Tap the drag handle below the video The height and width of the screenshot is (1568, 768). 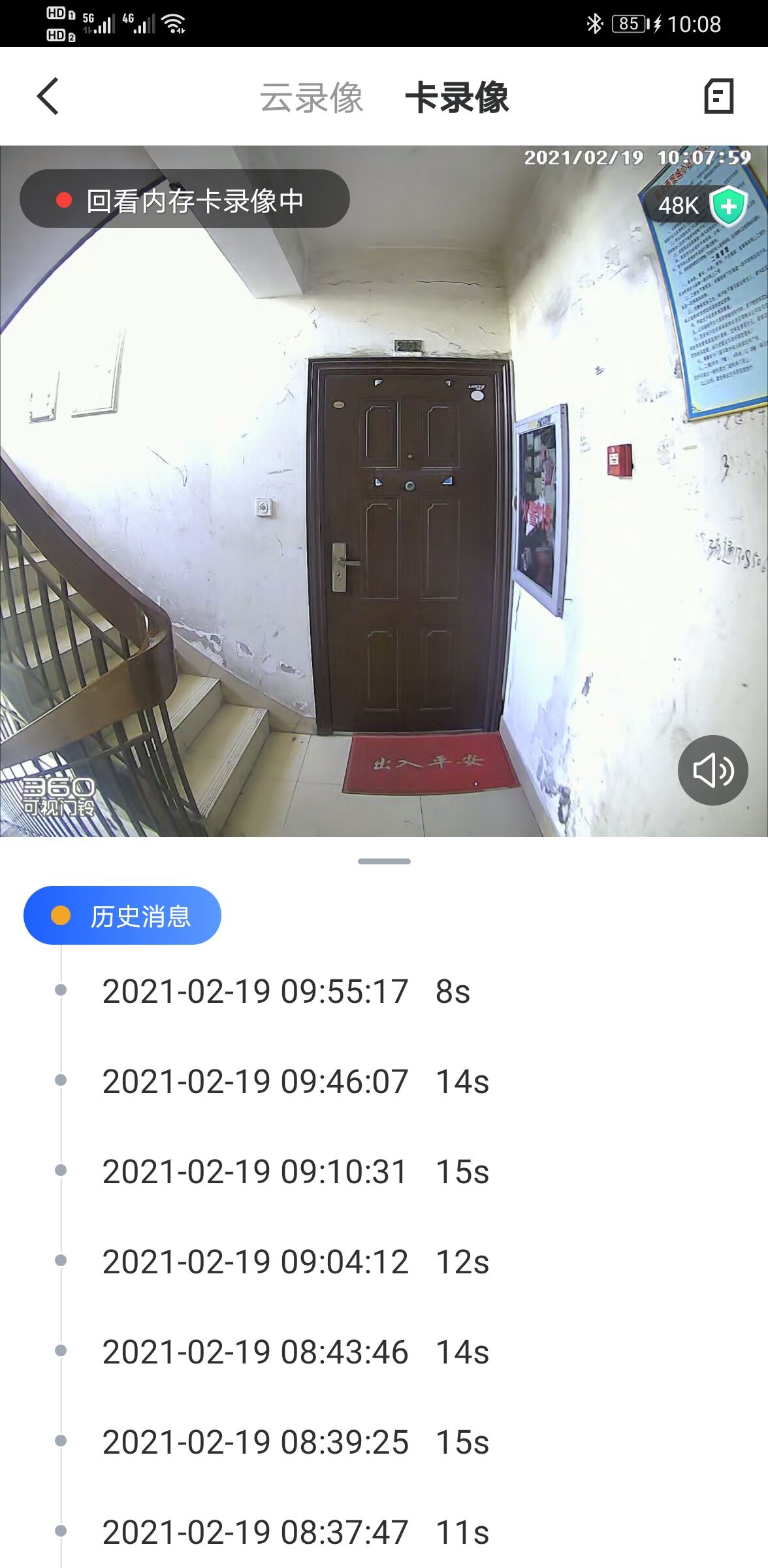pyautogui.click(x=384, y=861)
